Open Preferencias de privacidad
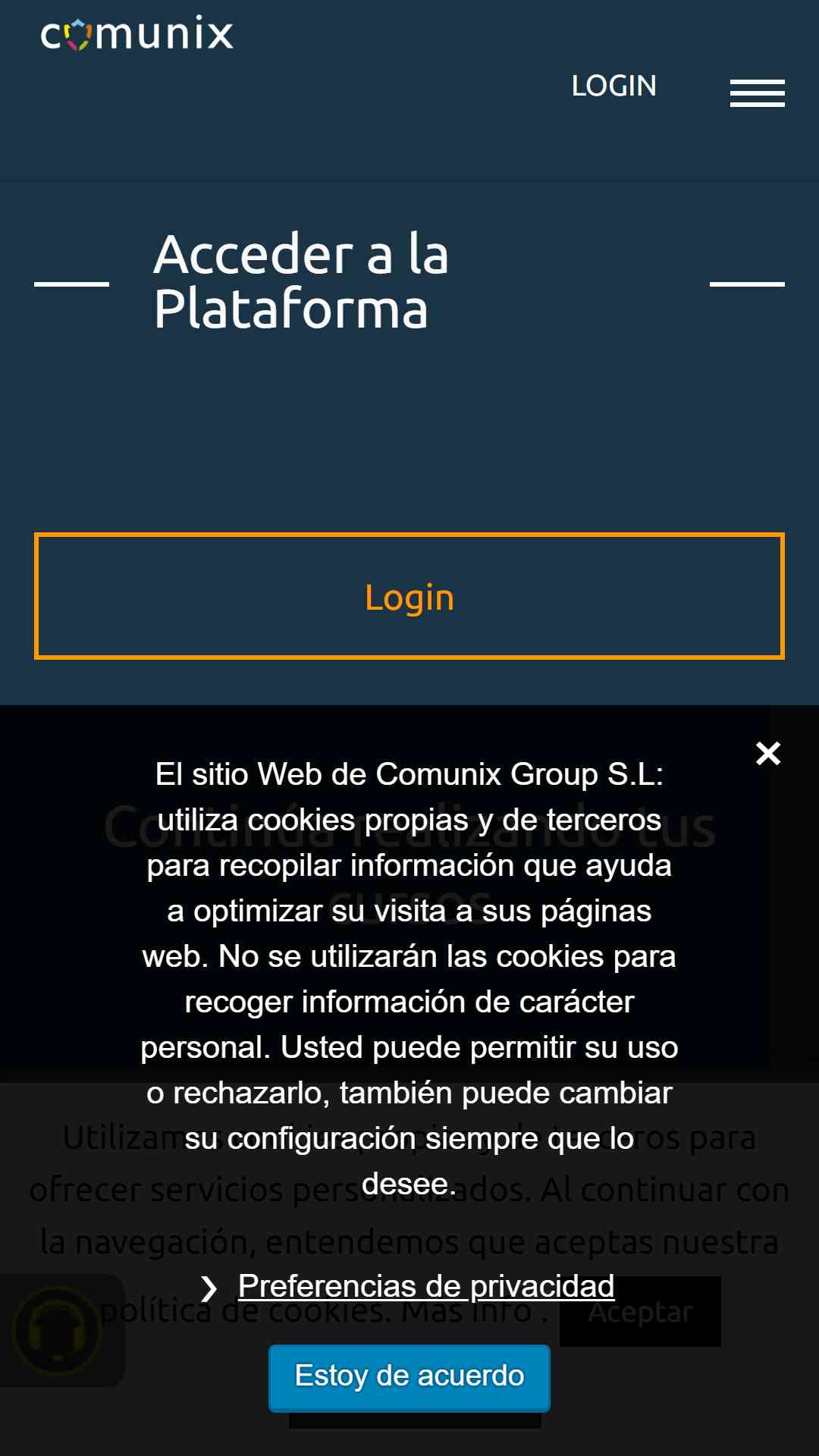 (425, 1286)
